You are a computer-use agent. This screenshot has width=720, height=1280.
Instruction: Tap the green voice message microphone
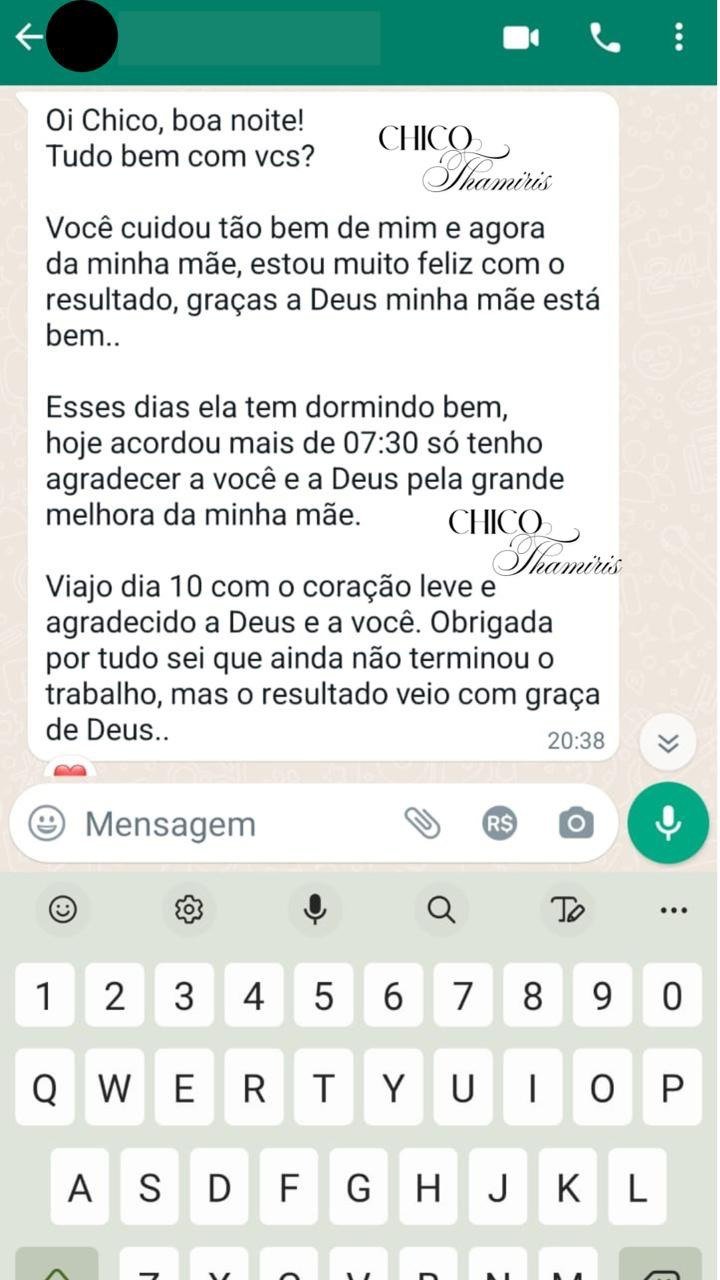668,822
